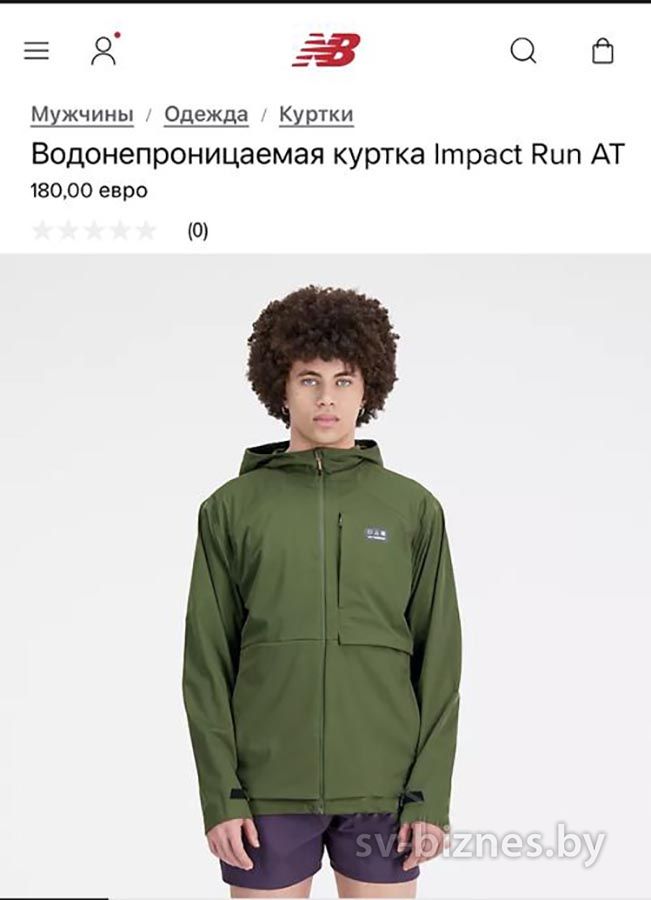Go to the Куртки breadcrumb
The image size is (651, 900).
[x=316, y=114]
